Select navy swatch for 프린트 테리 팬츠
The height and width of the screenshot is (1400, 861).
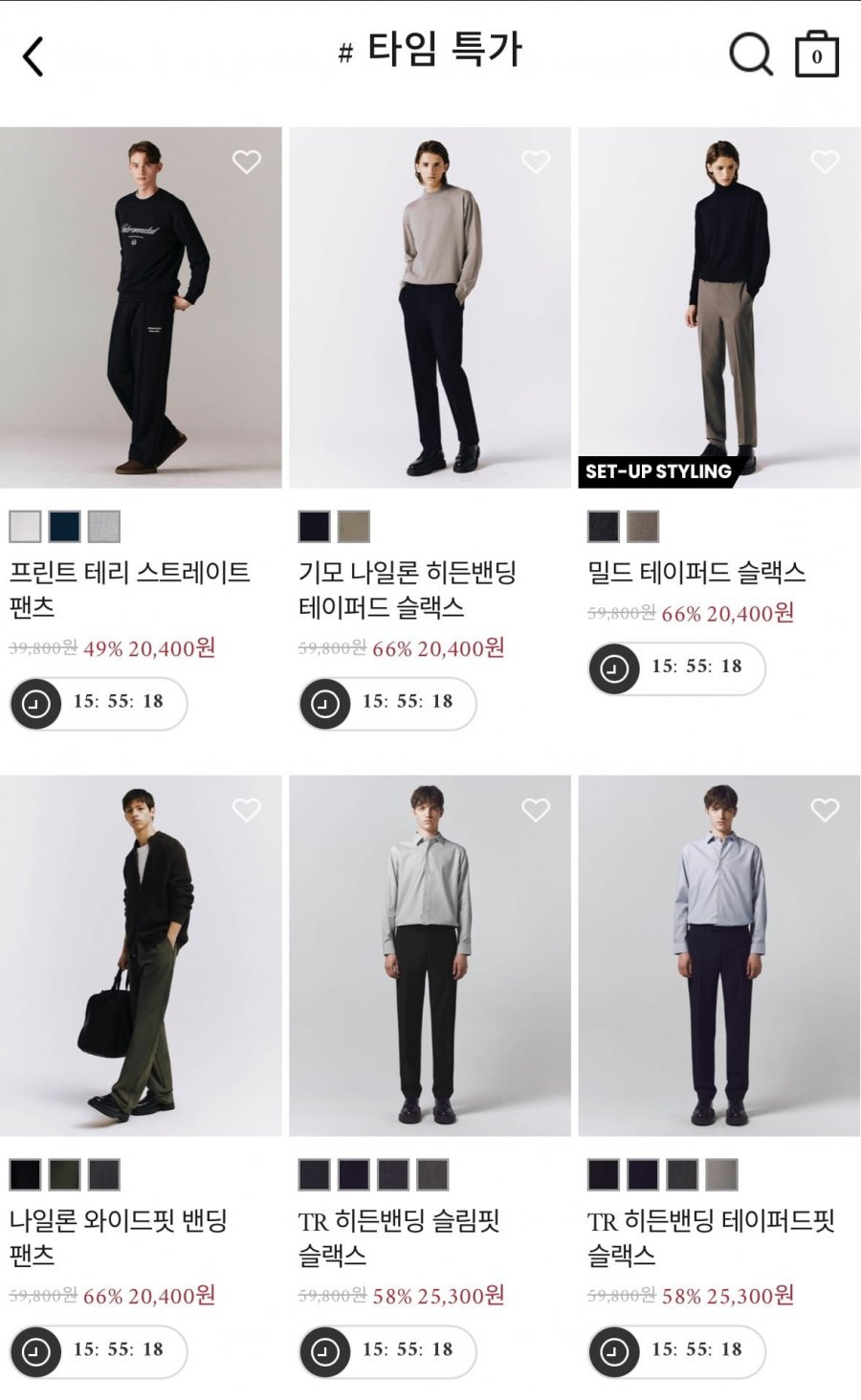tap(65, 526)
